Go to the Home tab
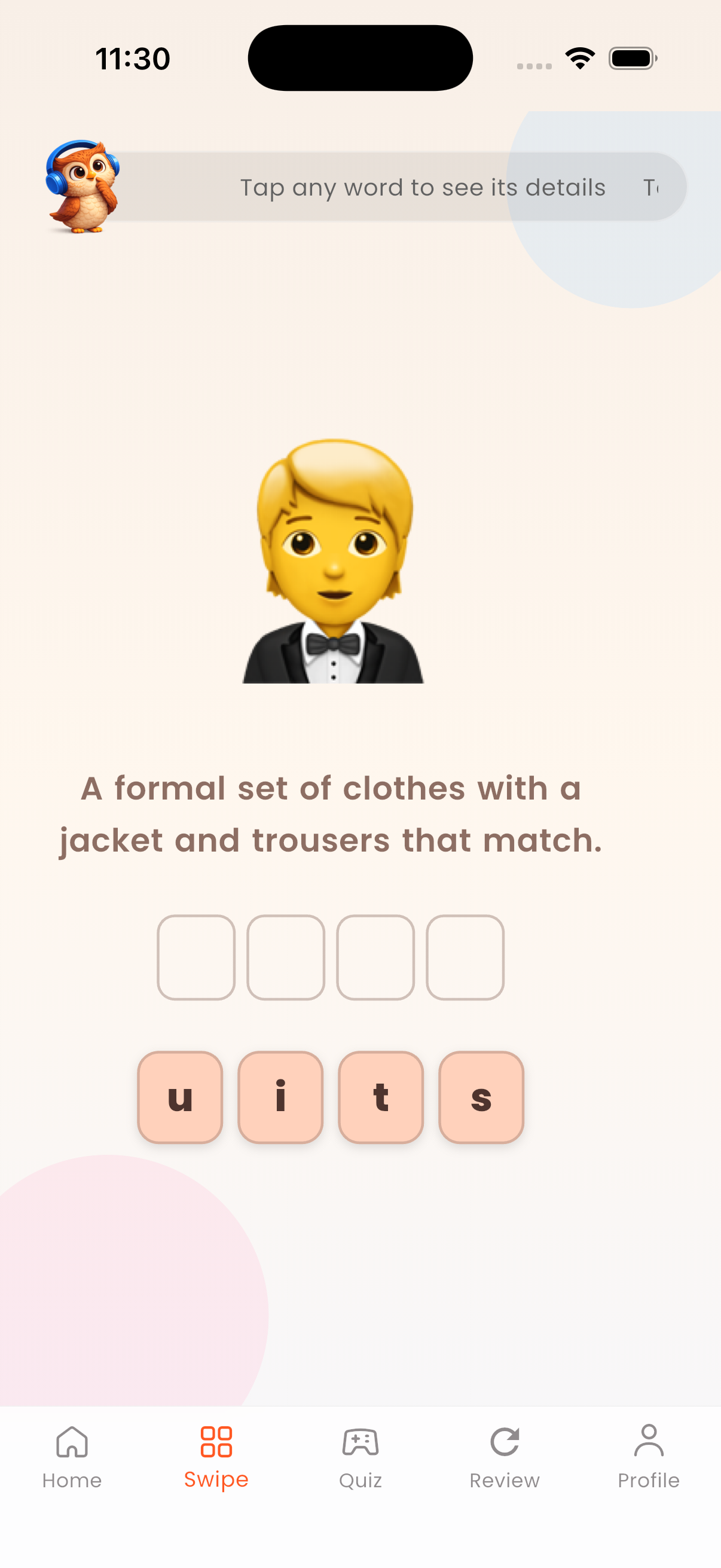721x1568 pixels. 72,1457
